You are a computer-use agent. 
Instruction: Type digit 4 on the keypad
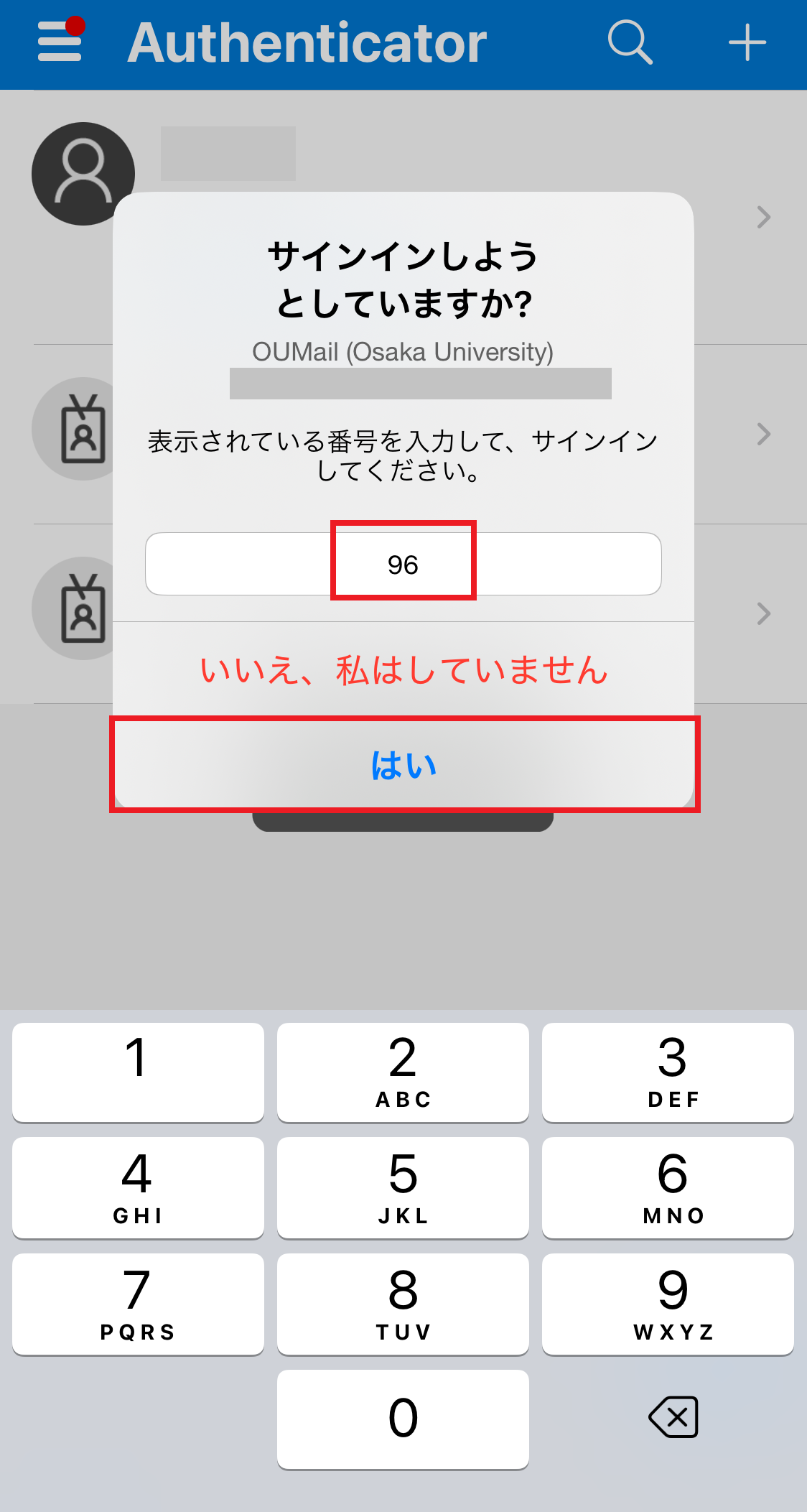[138, 1187]
